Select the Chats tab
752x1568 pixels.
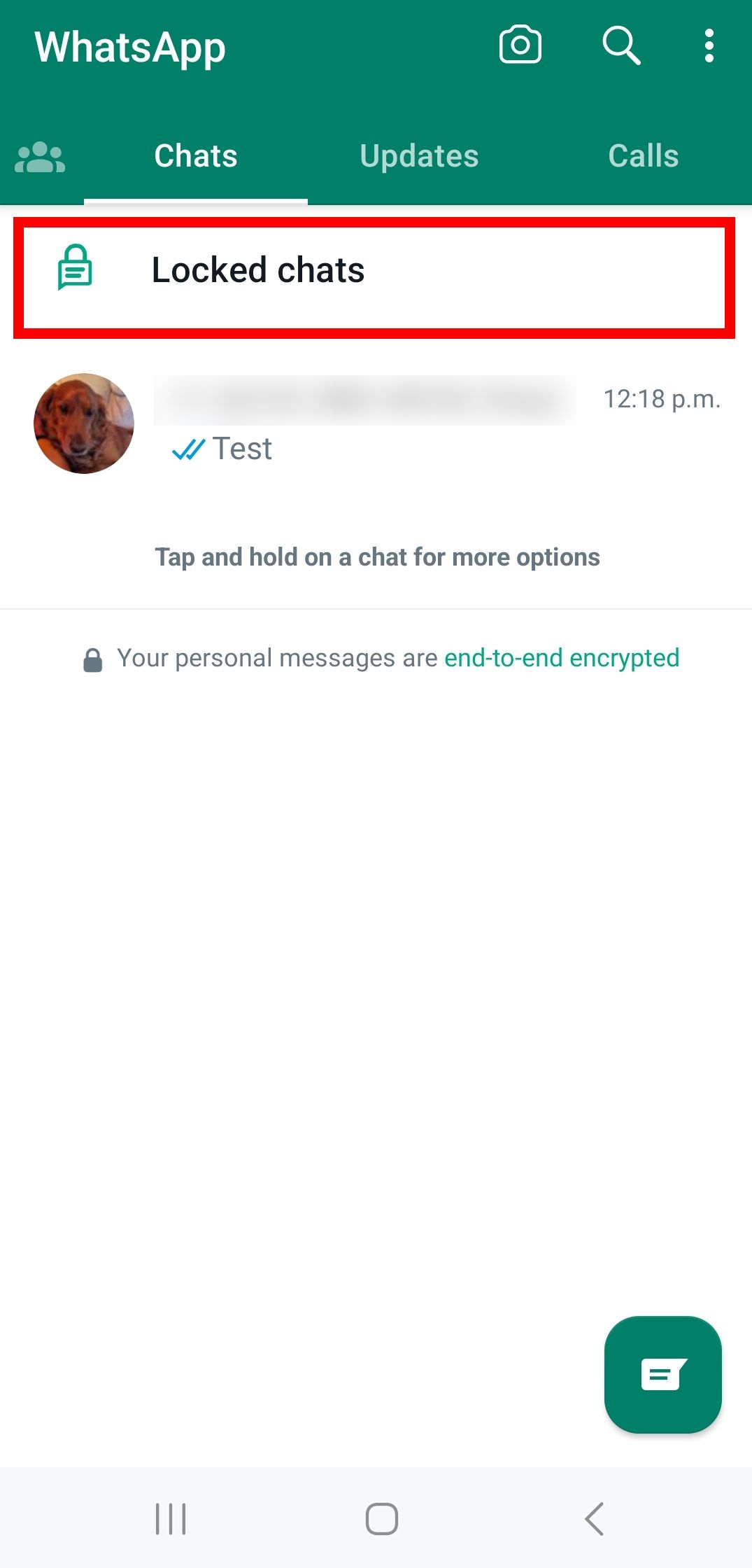tap(195, 156)
